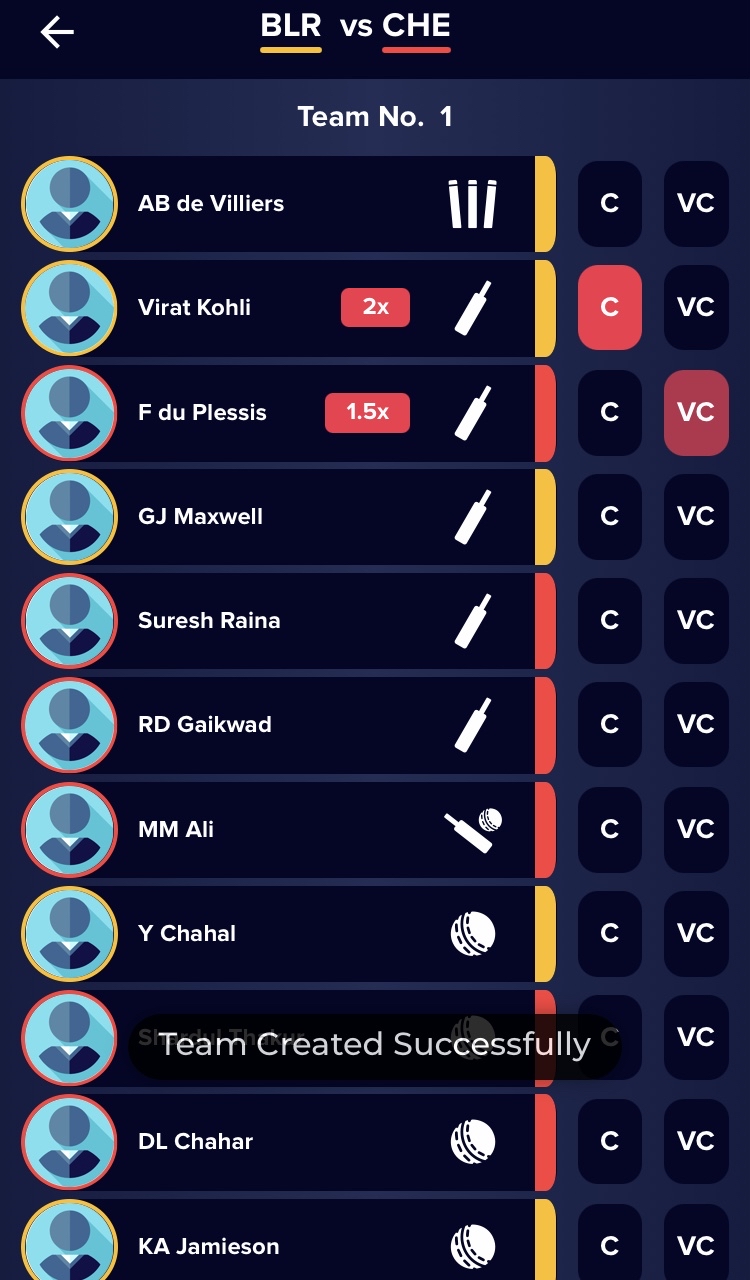Set AB de Villiers as vice-captain
Image resolution: width=750 pixels, height=1280 pixels.
(695, 203)
